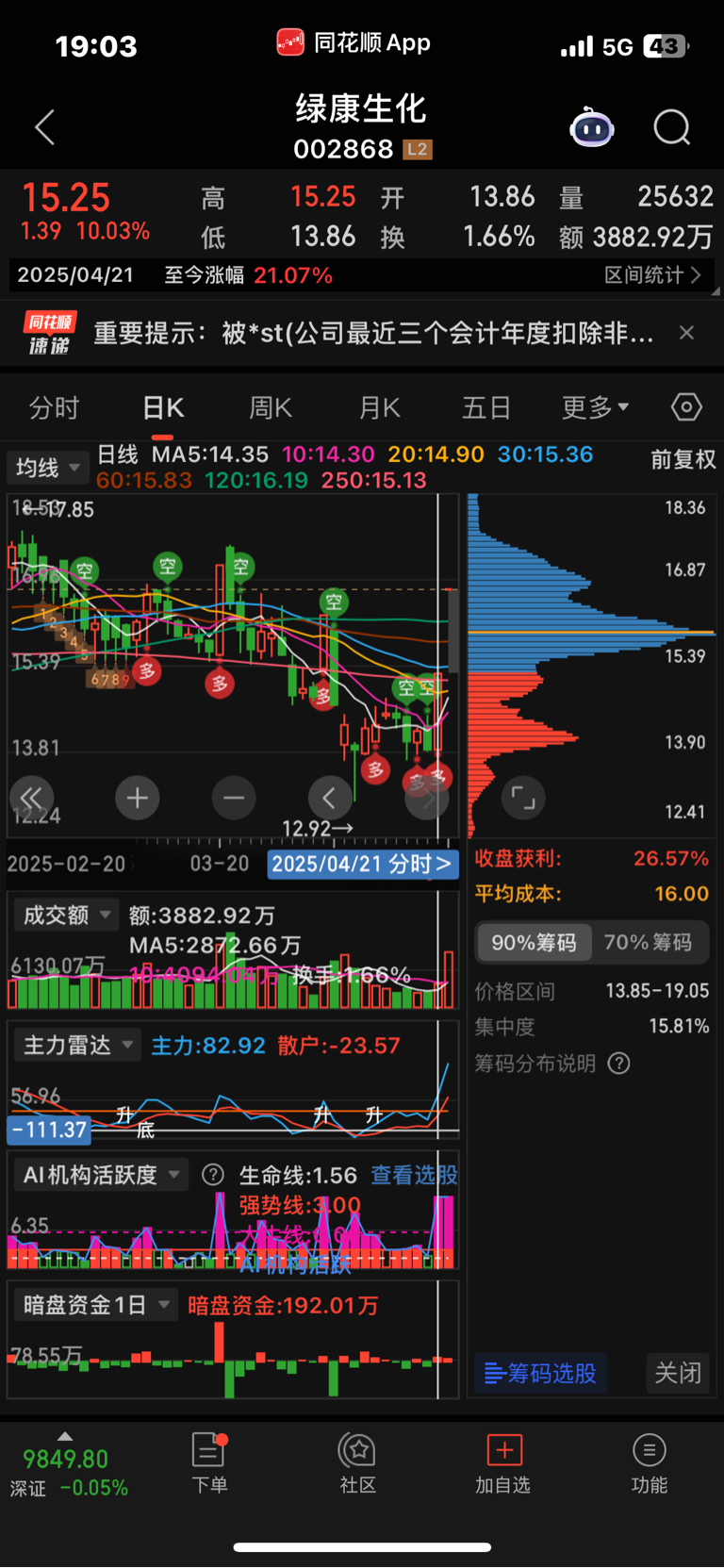
Task: Open 筹码分布说明 help via question mark icon
Action: pos(618,1064)
